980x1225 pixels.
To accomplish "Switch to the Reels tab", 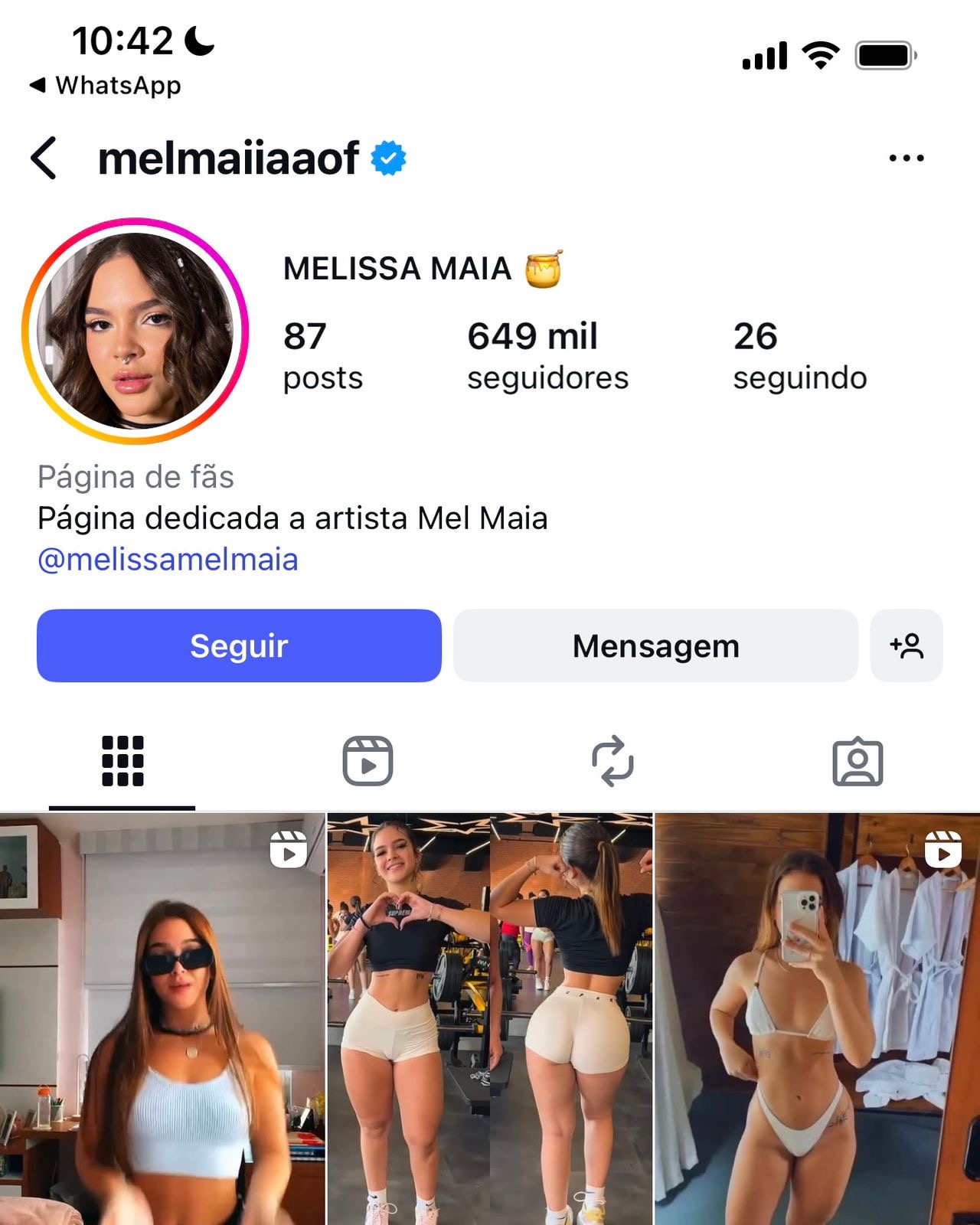I will point(367,761).
